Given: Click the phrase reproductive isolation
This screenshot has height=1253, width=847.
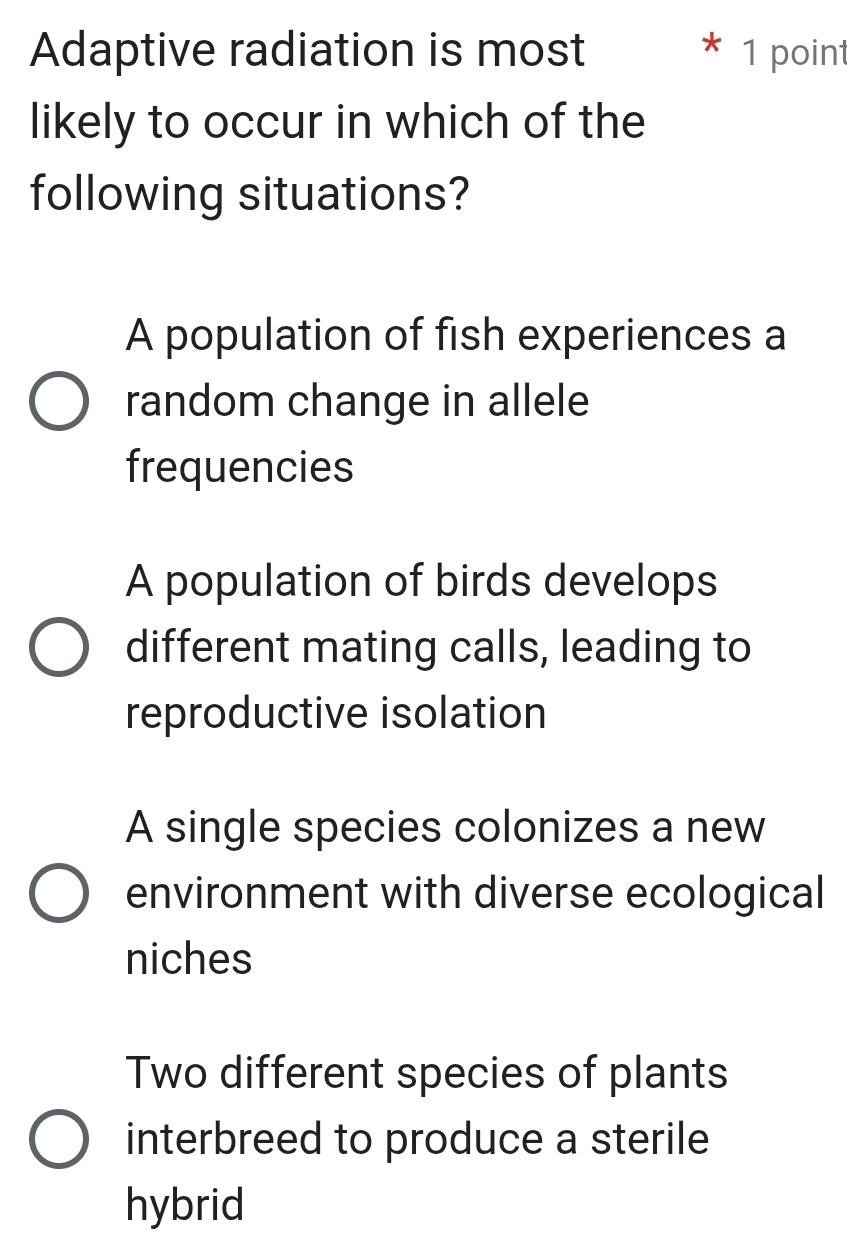Looking at the screenshot, I should (x=335, y=713).
